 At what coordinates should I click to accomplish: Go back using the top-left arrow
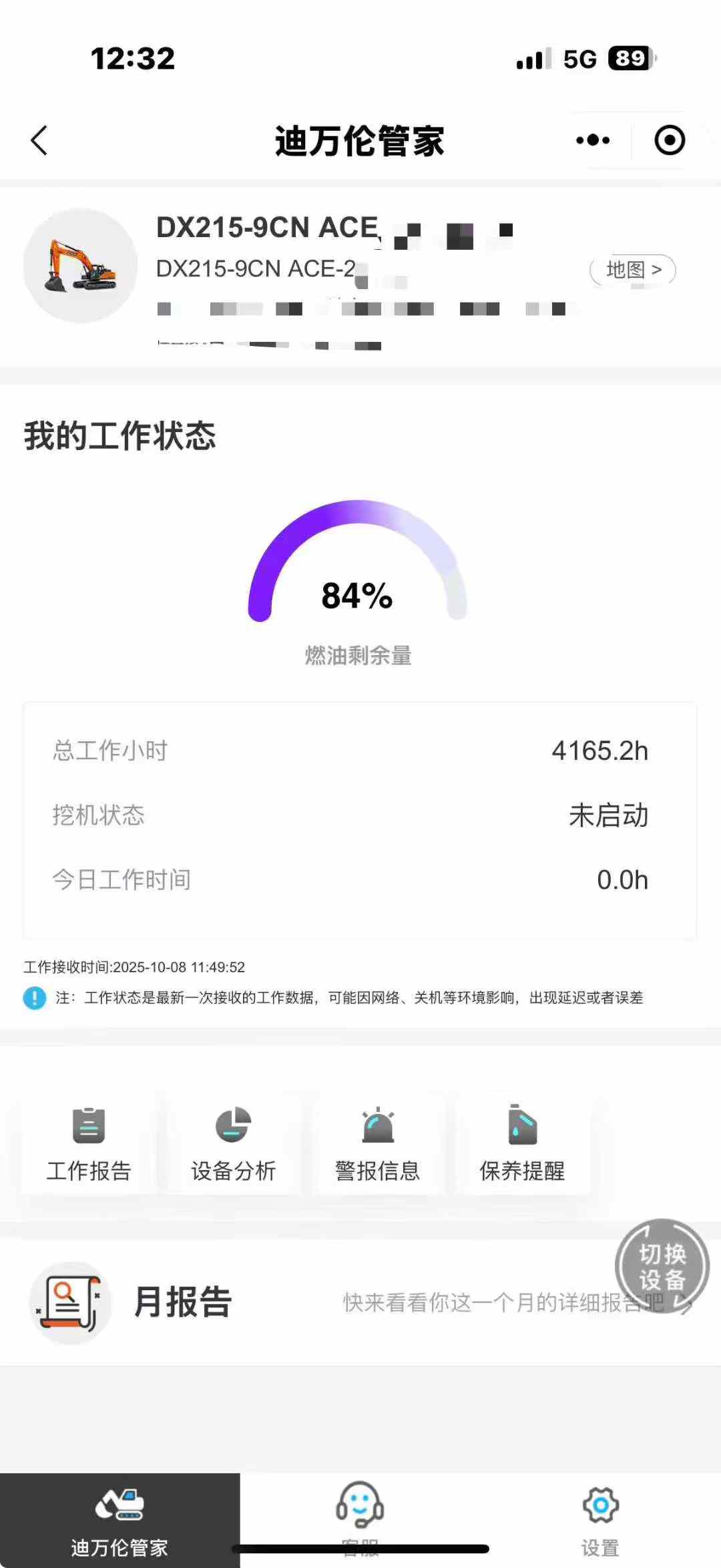coord(39,141)
